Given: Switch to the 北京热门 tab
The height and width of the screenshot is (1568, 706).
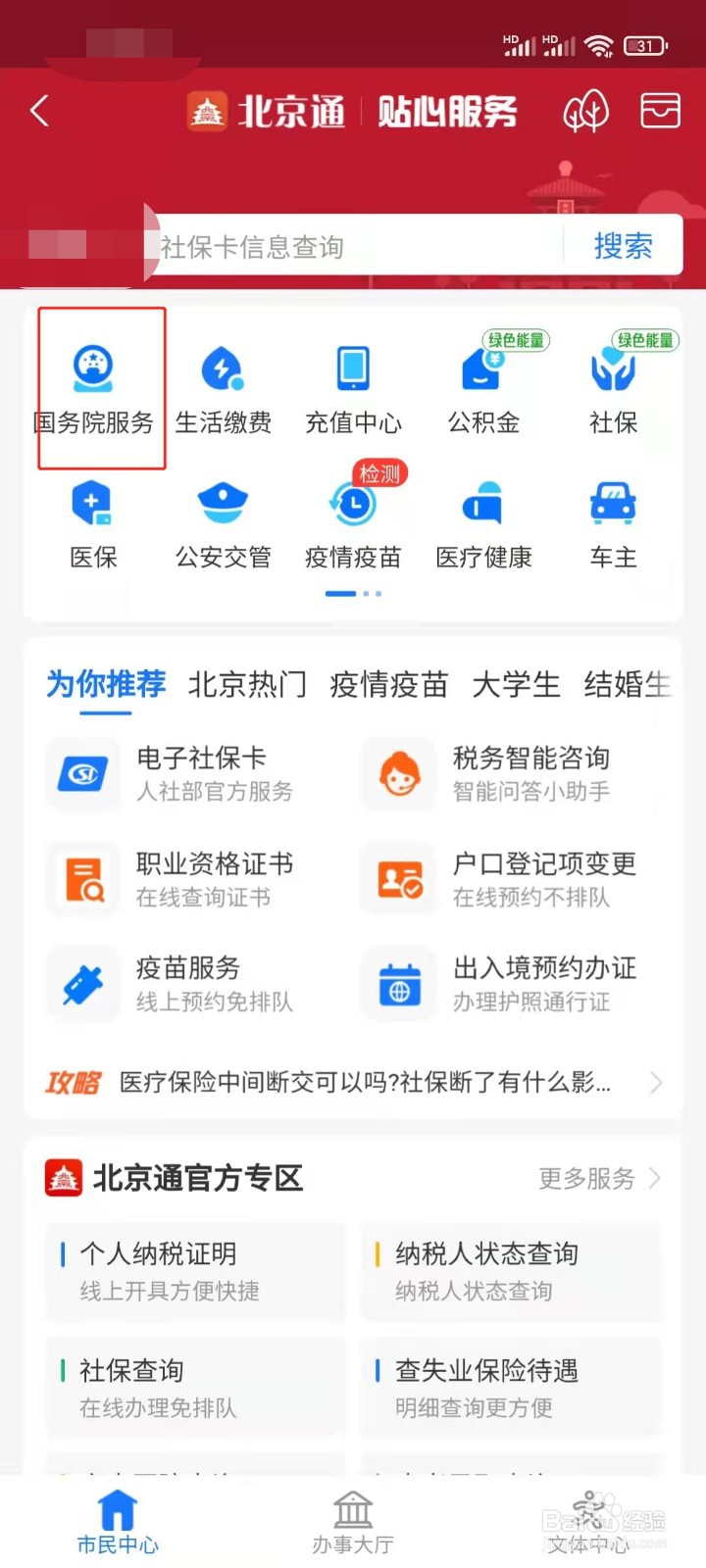Looking at the screenshot, I should tap(247, 685).
